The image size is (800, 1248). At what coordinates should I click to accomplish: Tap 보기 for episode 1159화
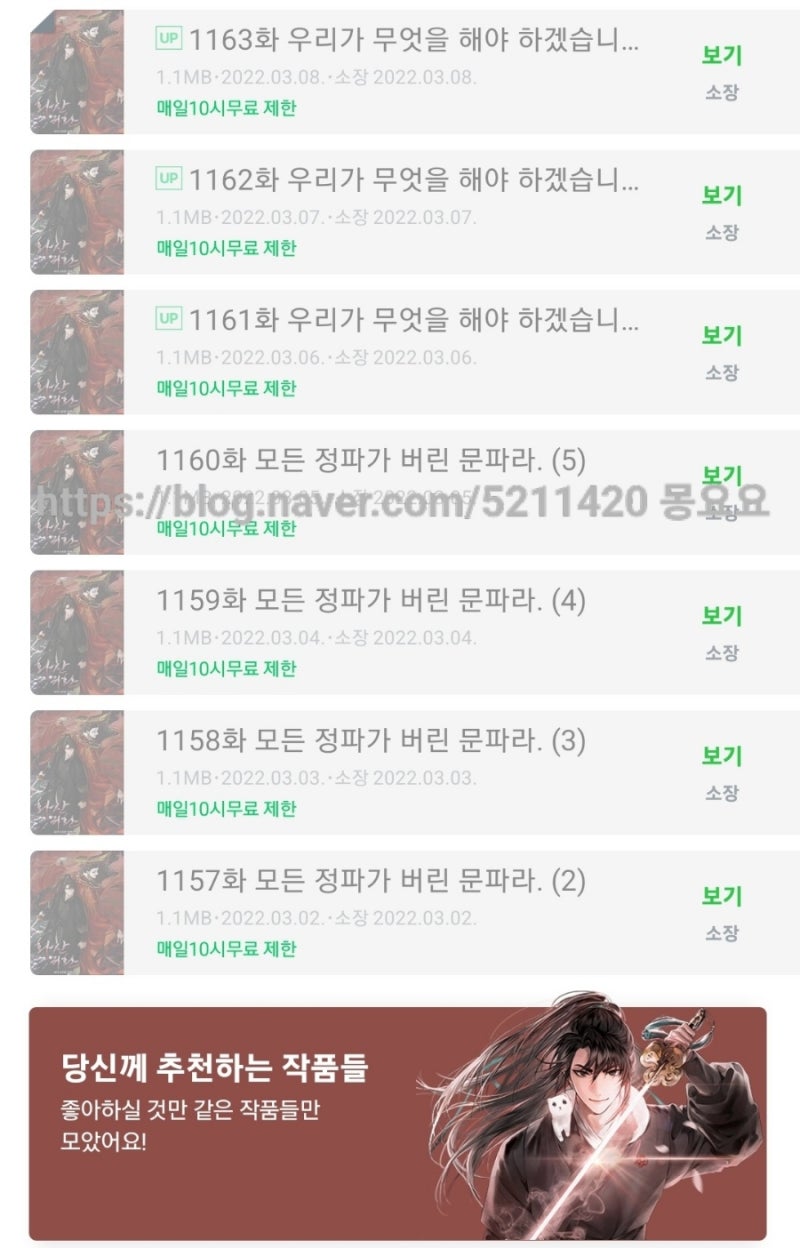[721, 616]
